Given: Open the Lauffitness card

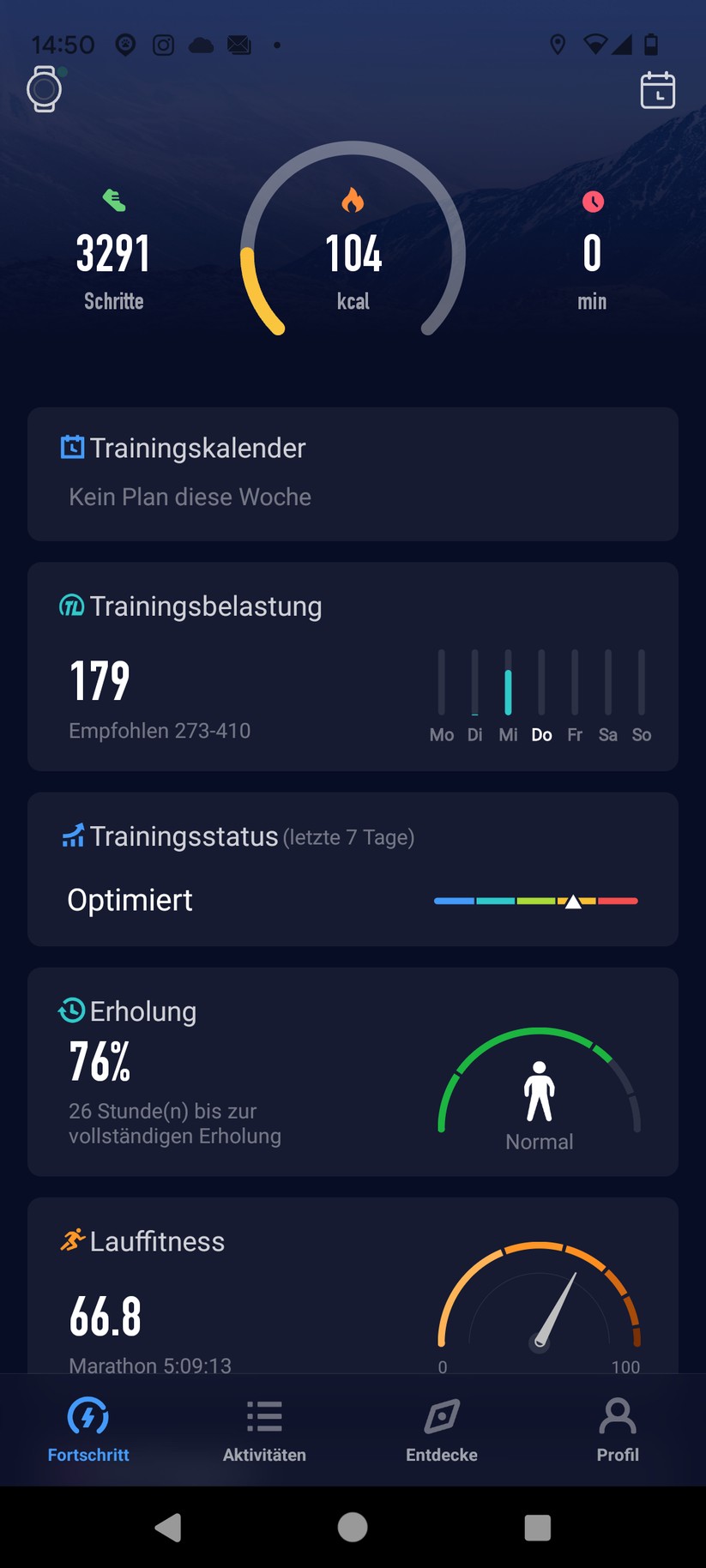Looking at the screenshot, I should 353,1287.
